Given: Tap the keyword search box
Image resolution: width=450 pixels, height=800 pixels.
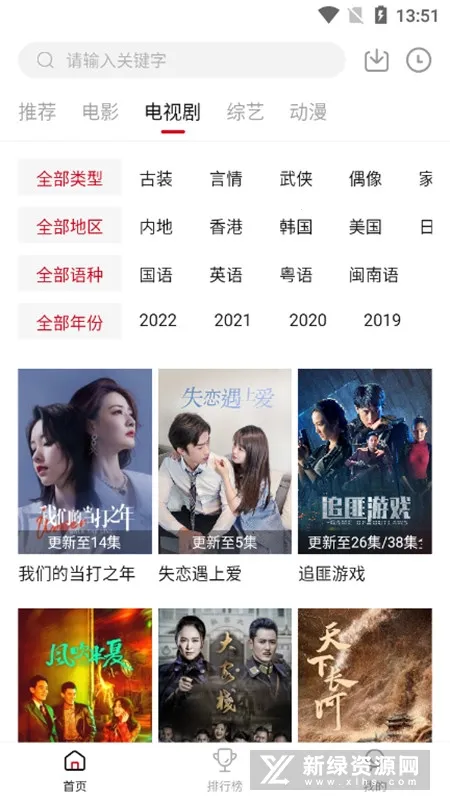Looking at the screenshot, I should tap(181, 60).
